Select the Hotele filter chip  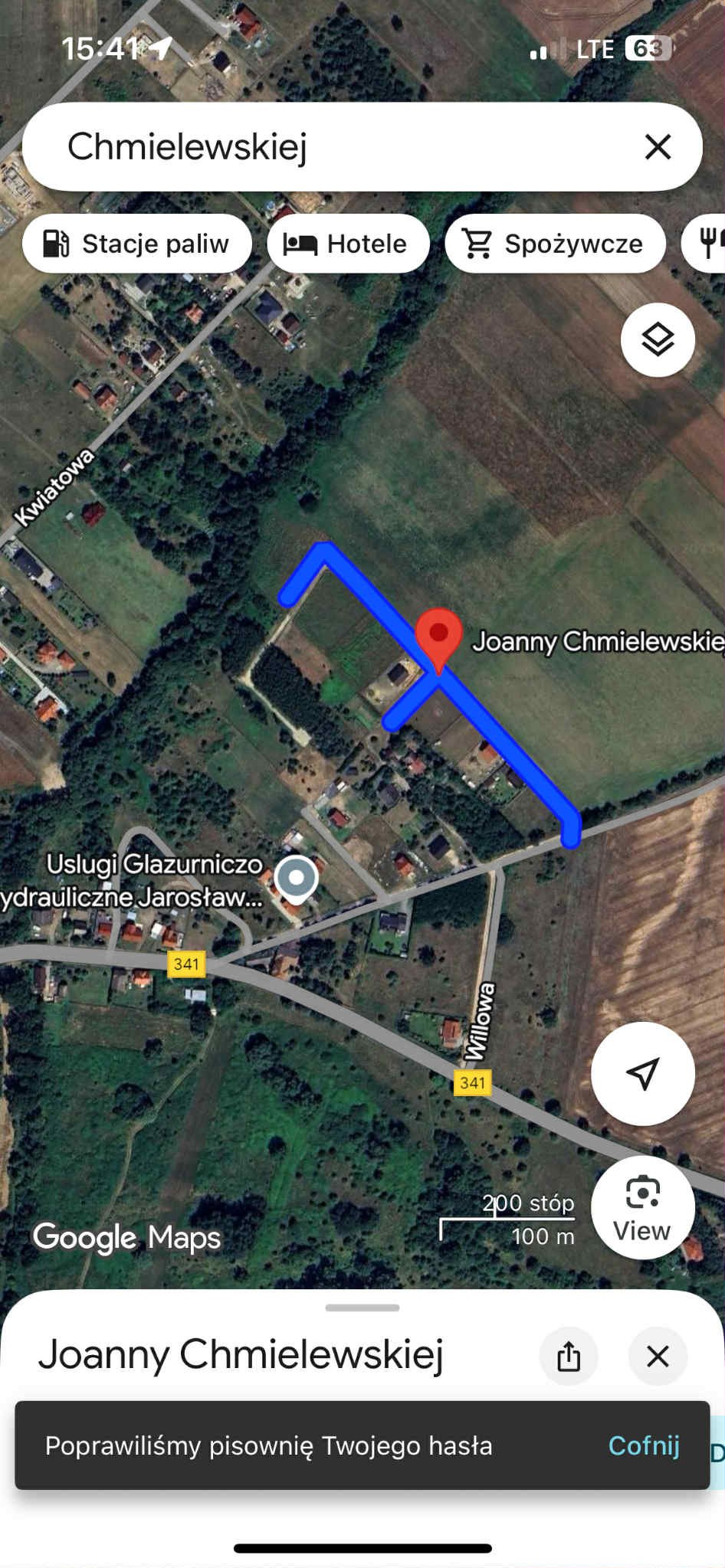(347, 244)
